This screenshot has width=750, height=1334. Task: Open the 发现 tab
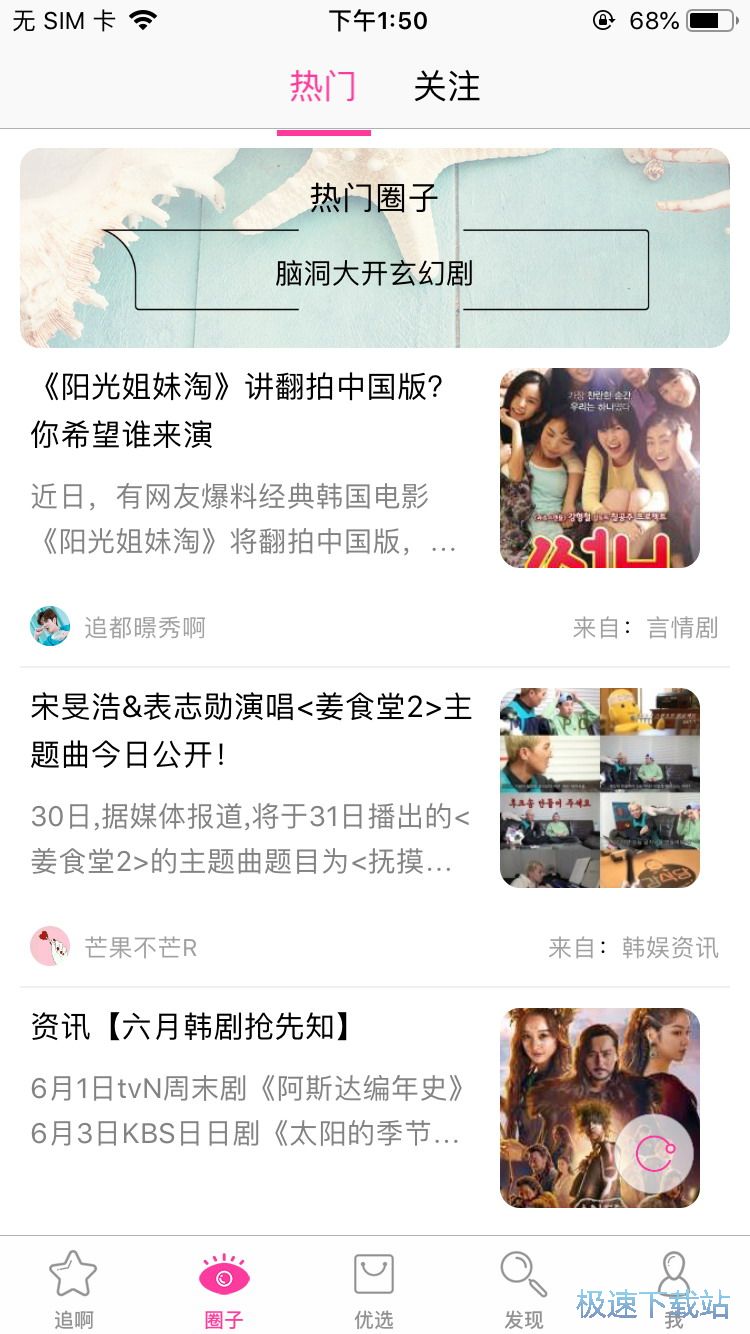[523, 1289]
